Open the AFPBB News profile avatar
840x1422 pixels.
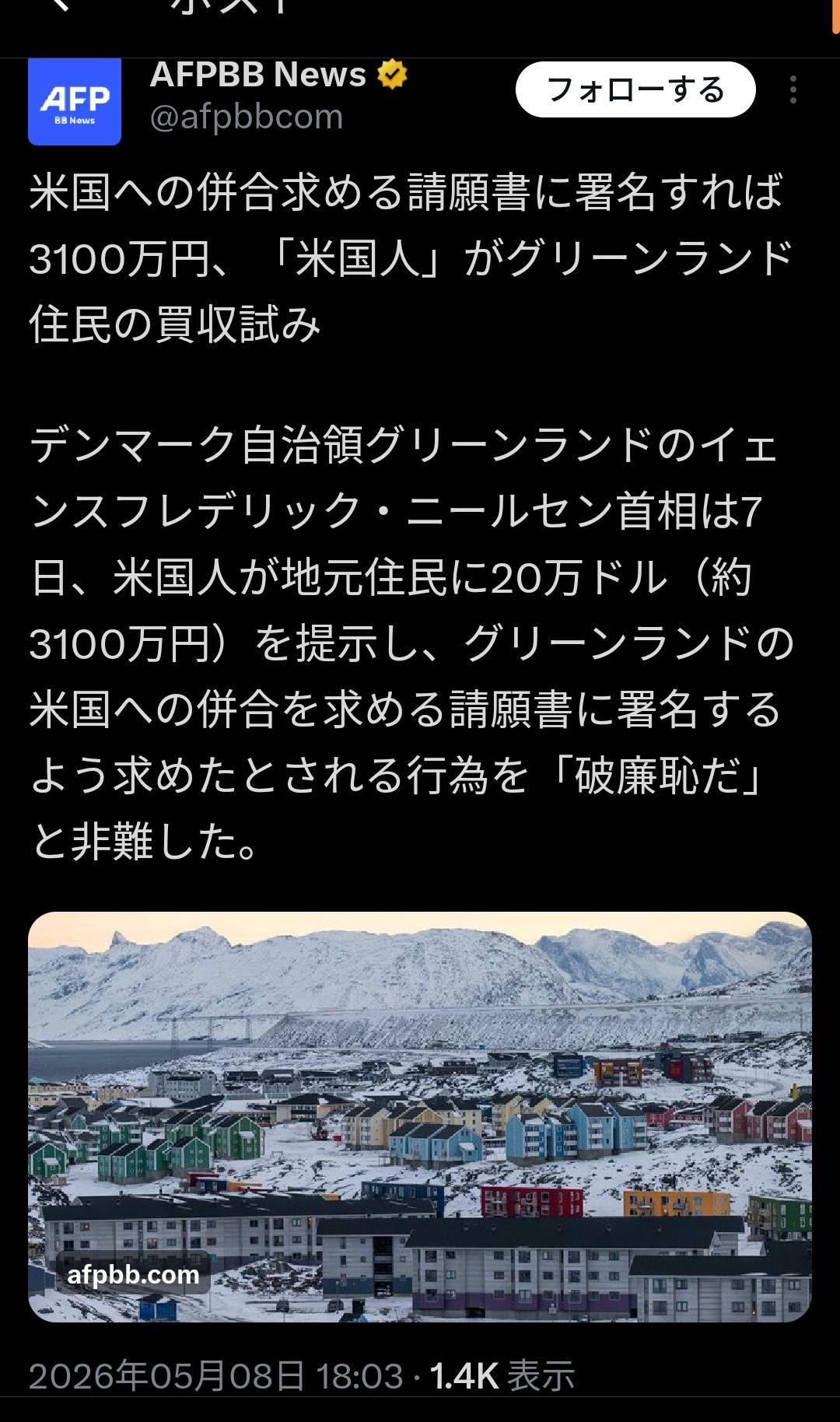(75, 101)
